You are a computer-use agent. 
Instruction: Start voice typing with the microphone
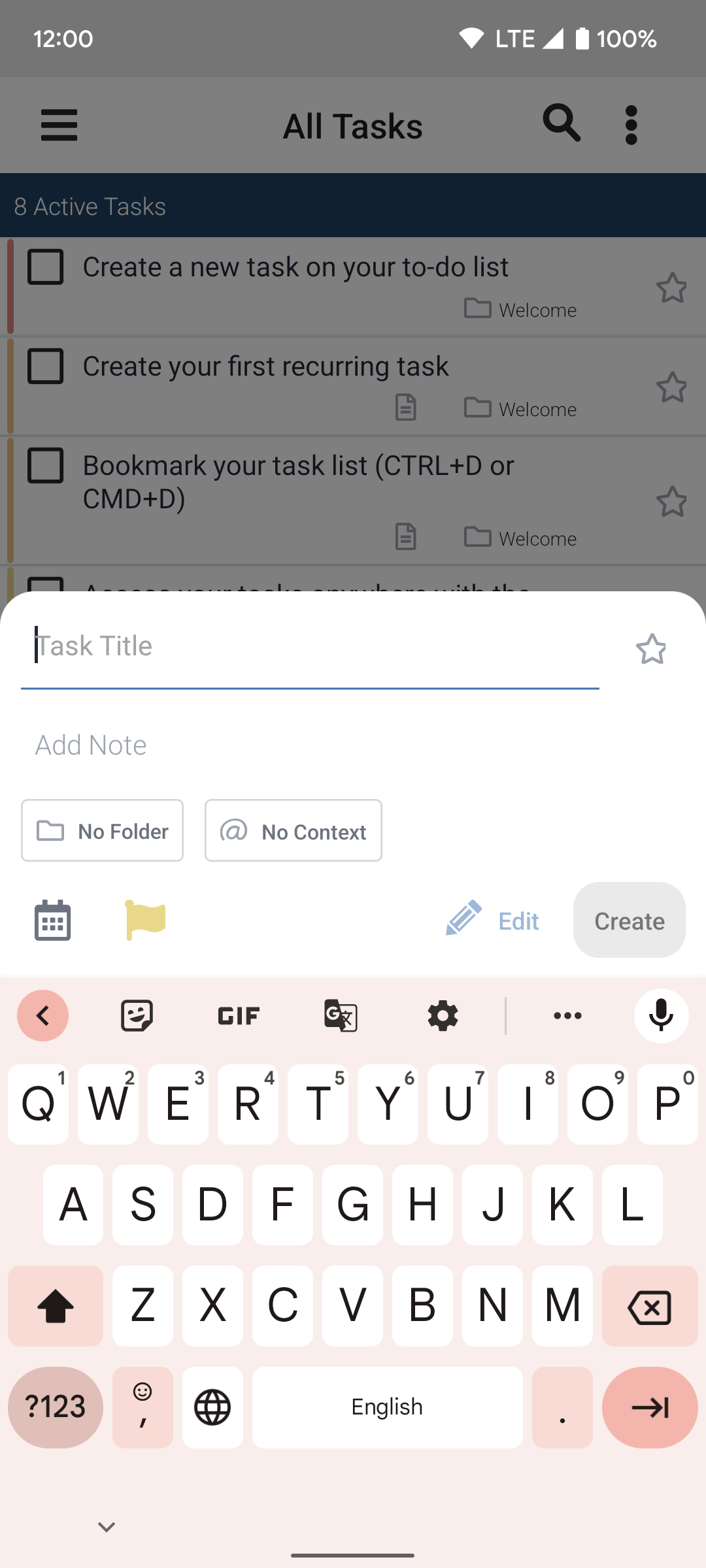tap(661, 1015)
